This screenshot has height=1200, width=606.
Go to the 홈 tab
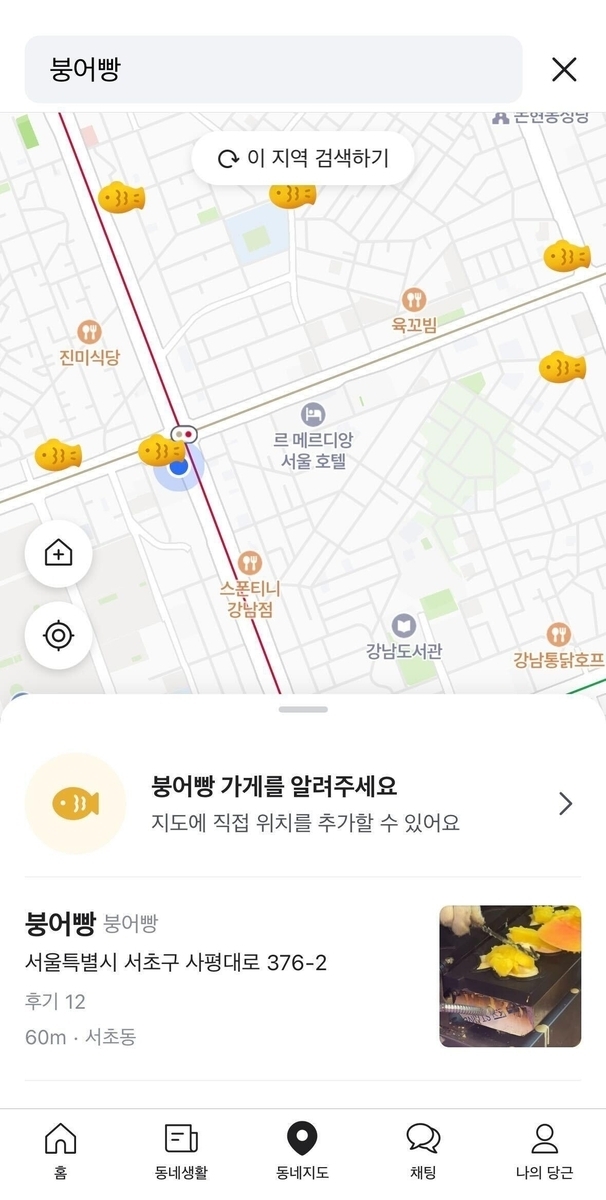pyautogui.click(x=61, y=1150)
